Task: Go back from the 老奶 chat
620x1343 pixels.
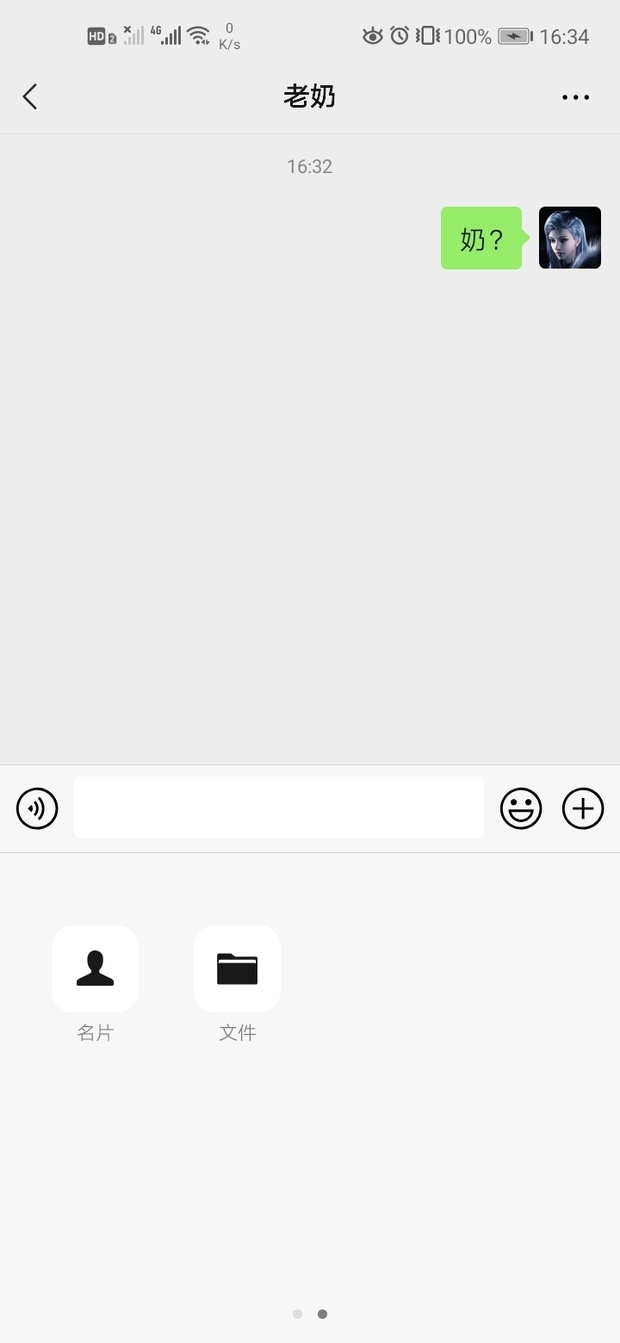Action: (x=30, y=97)
